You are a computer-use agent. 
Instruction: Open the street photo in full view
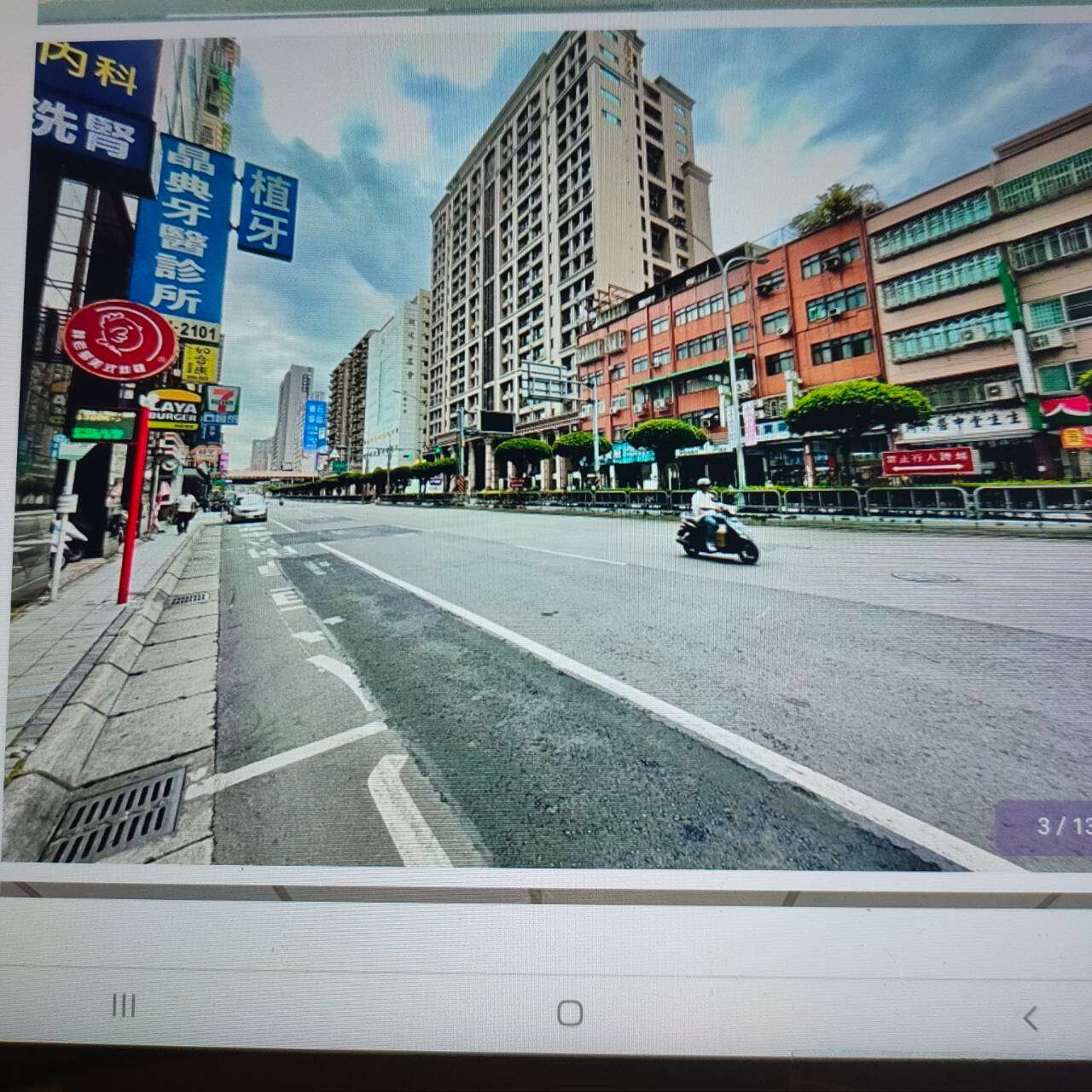pyautogui.click(x=546, y=452)
